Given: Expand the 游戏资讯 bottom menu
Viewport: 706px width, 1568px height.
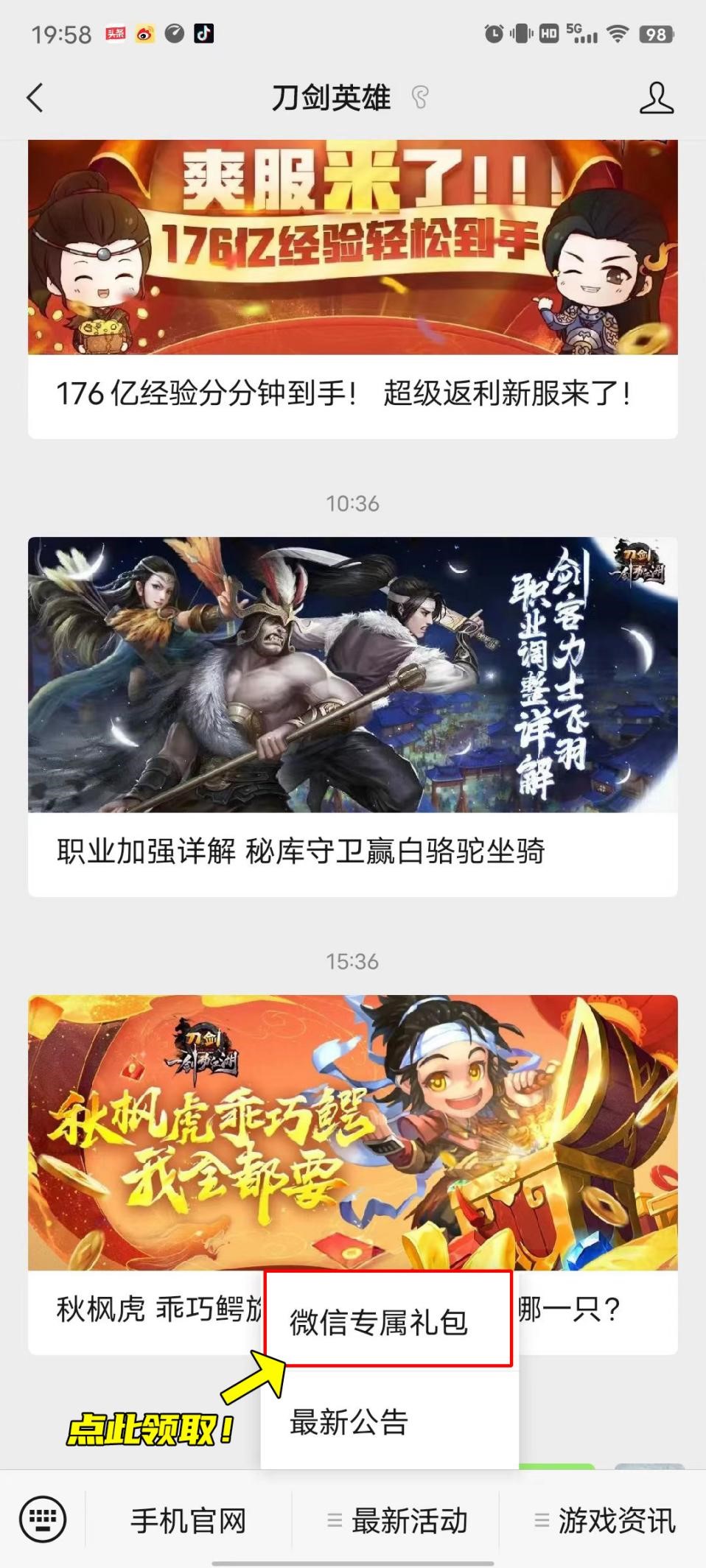Looking at the screenshot, I should click(604, 1520).
